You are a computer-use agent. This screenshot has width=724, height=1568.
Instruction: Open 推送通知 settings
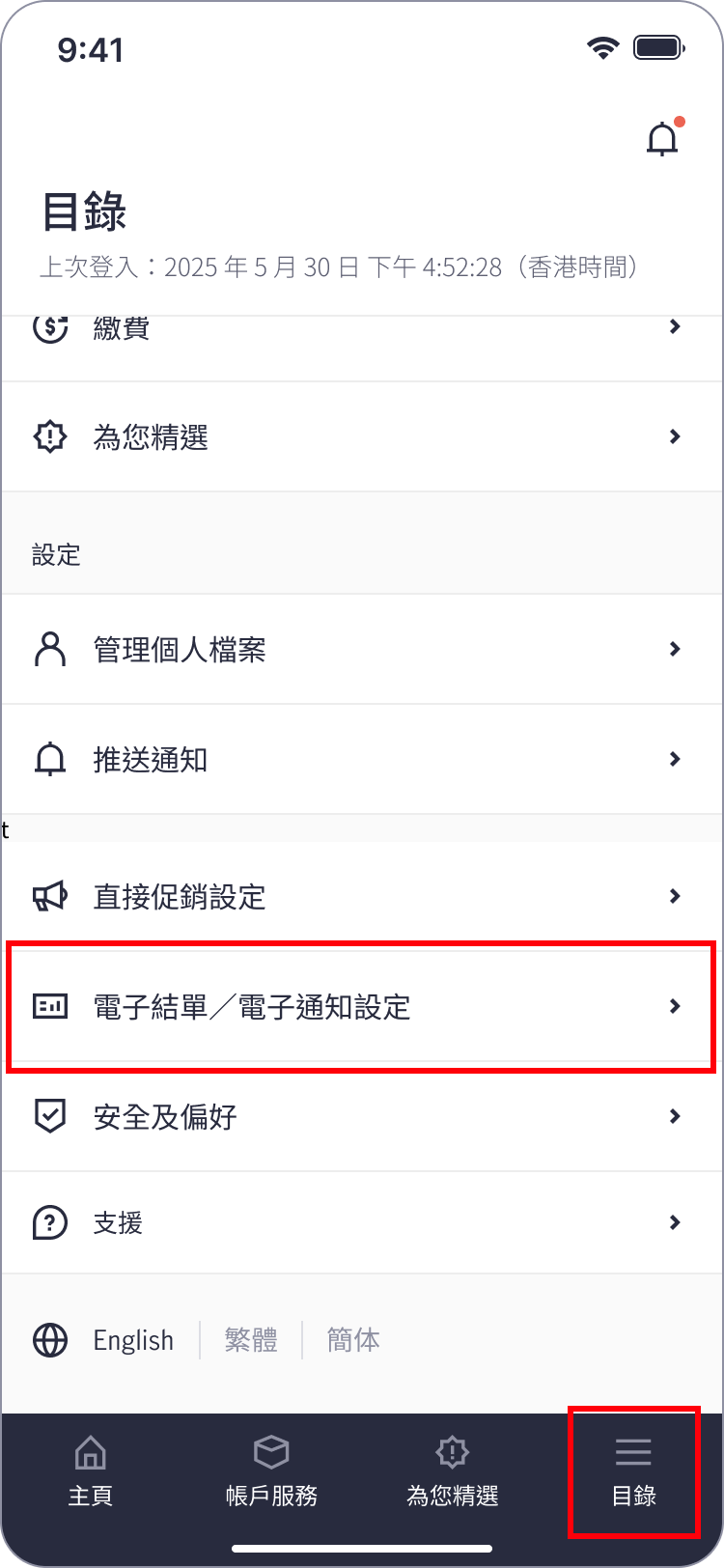[x=362, y=759]
